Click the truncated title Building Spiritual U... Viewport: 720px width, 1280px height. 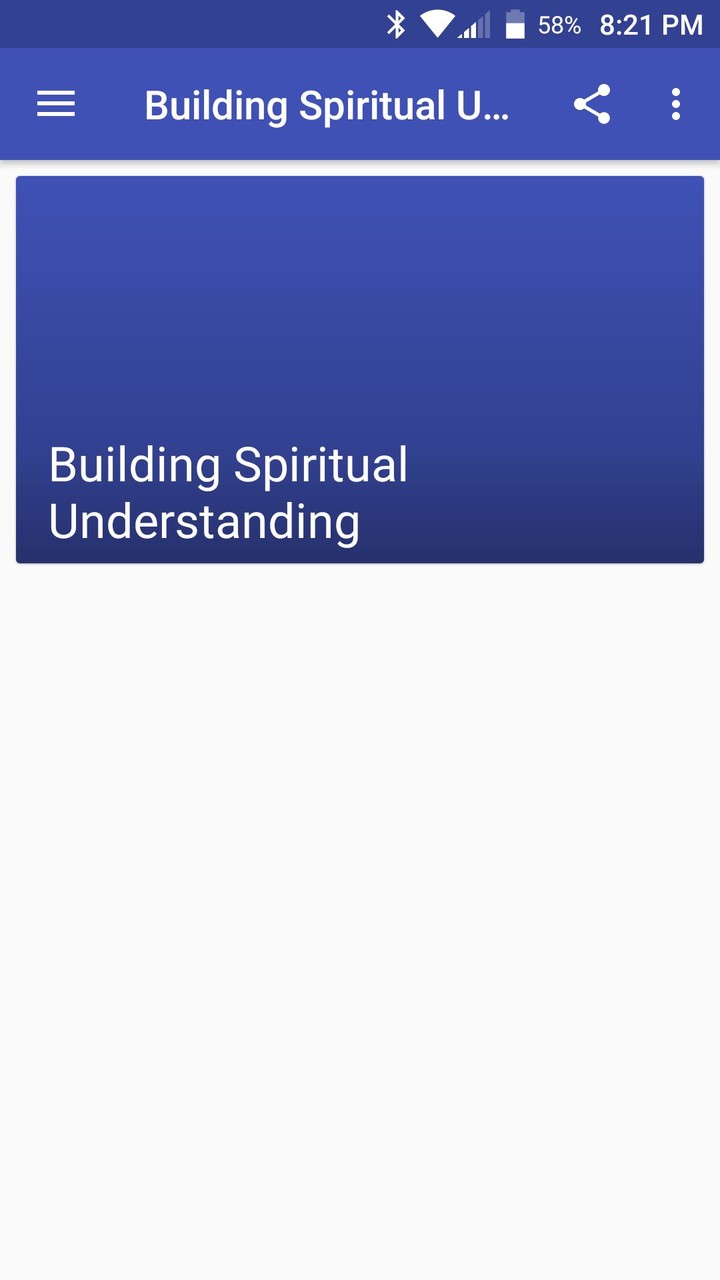[x=330, y=104]
